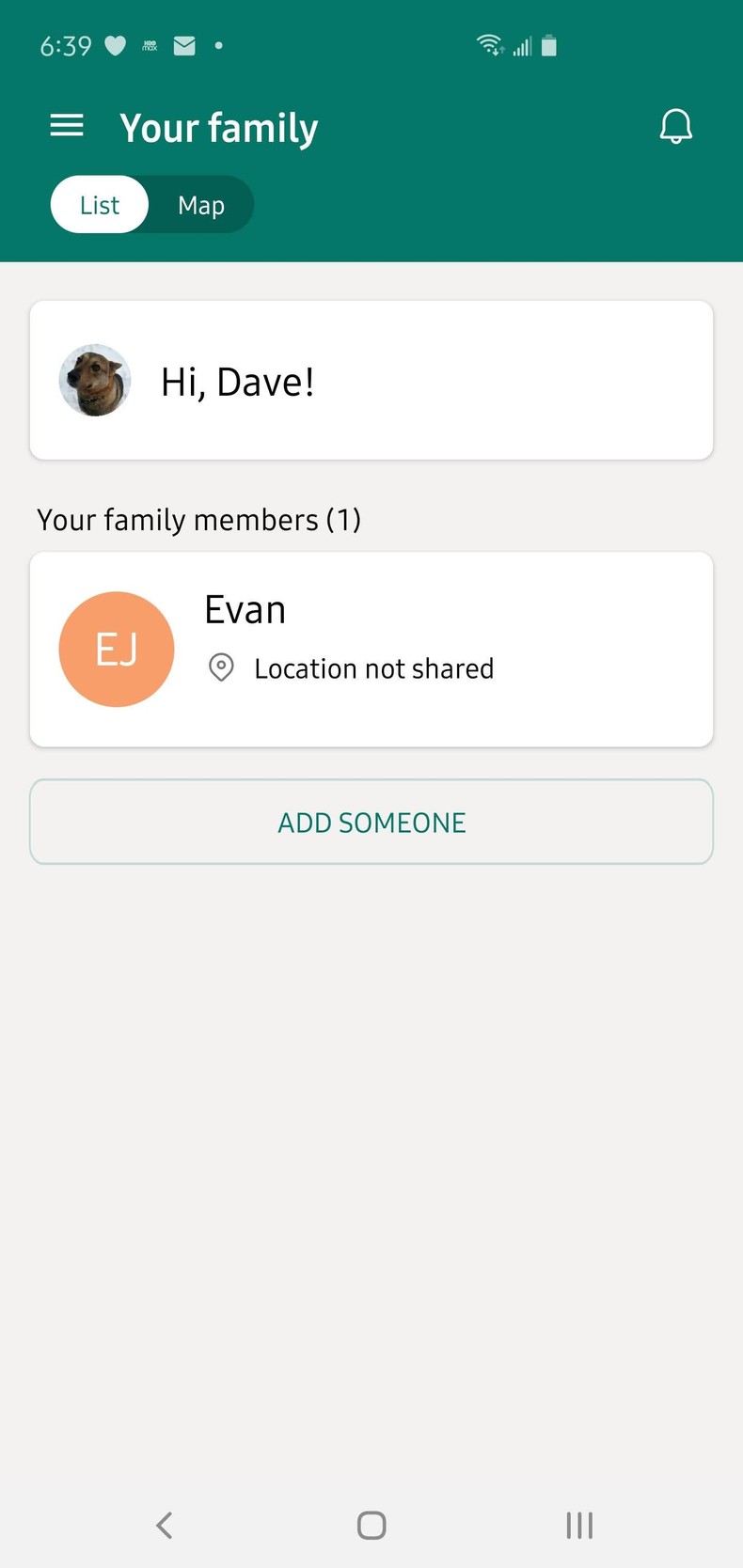Tap the HBO Max notification icon

pos(149,44)
